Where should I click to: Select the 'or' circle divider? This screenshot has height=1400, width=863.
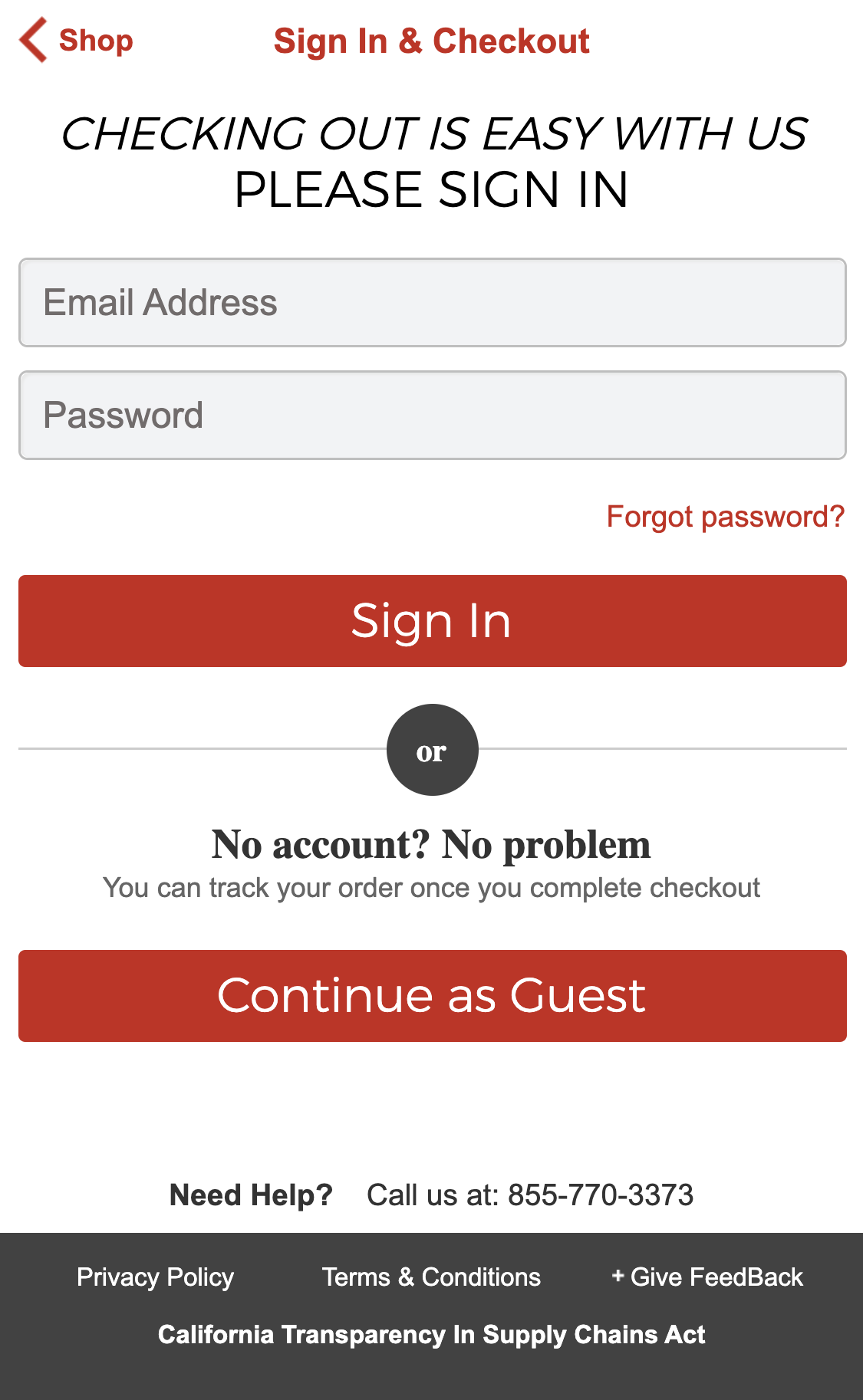click(x=432, y=750)
